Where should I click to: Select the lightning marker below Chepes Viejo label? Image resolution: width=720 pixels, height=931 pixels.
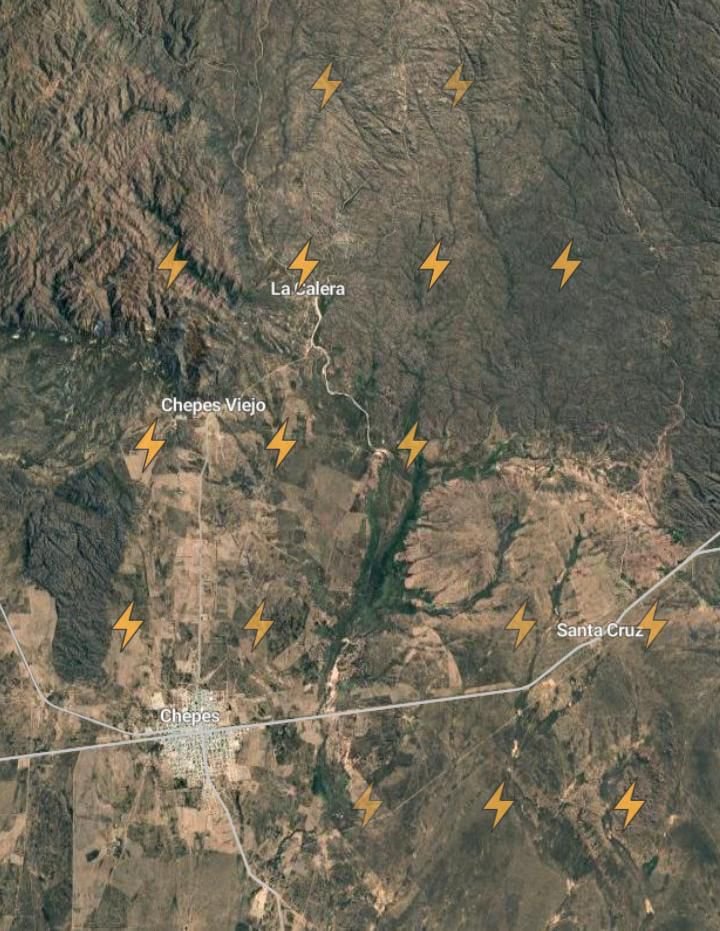150,445
